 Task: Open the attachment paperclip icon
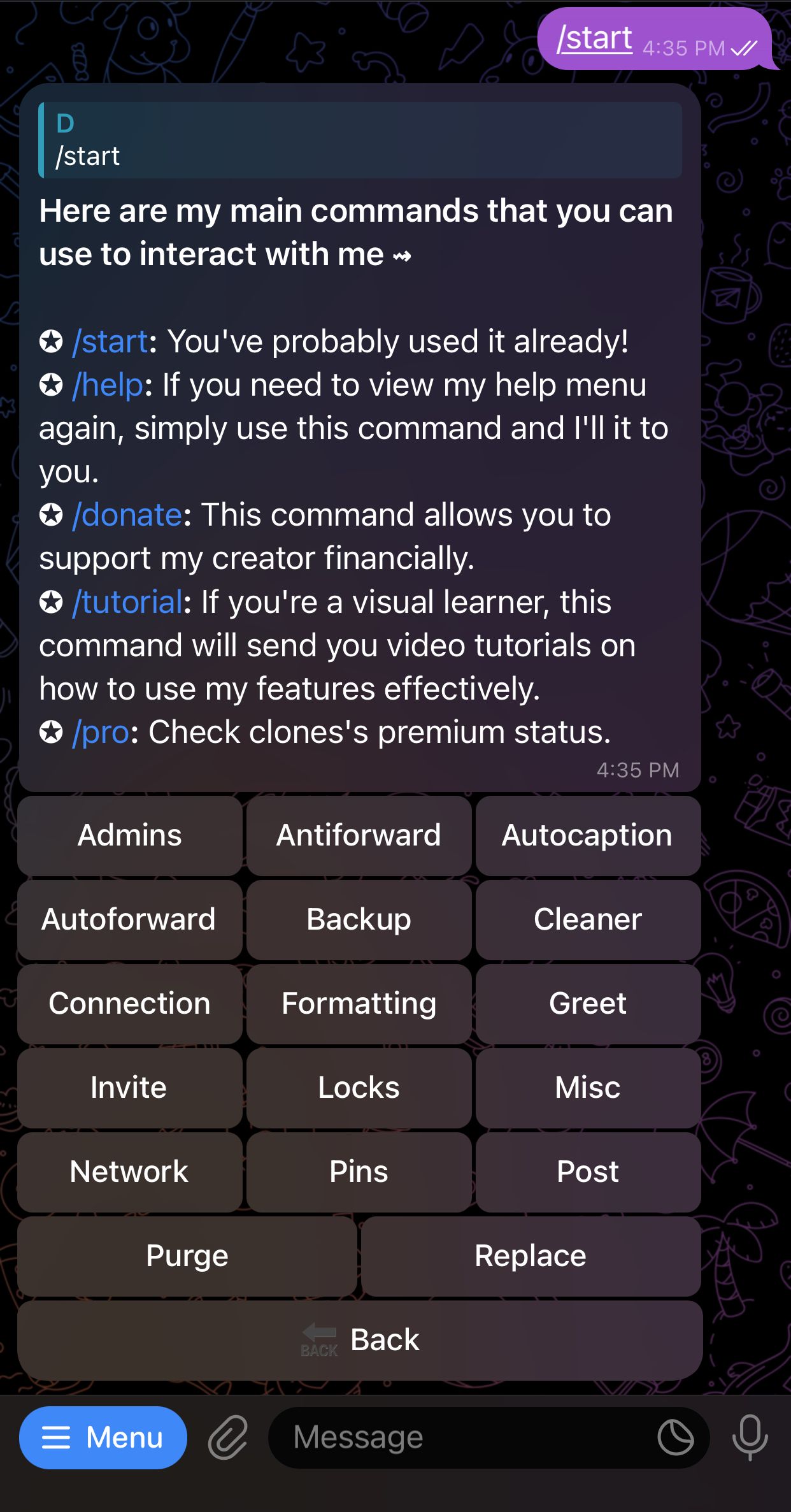tap(226, 1437)
